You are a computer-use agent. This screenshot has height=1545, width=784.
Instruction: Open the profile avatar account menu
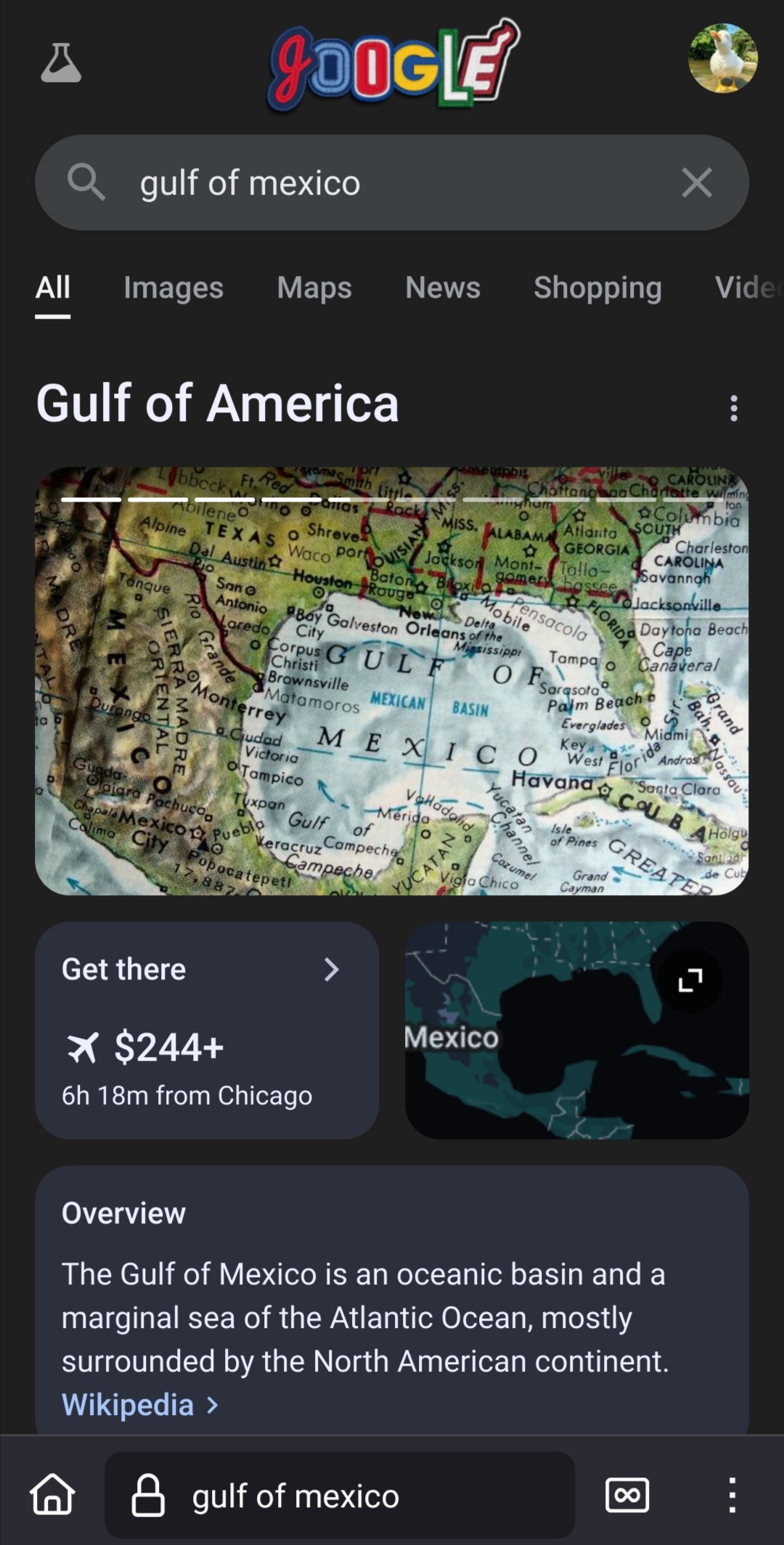[x=722, y=58]
